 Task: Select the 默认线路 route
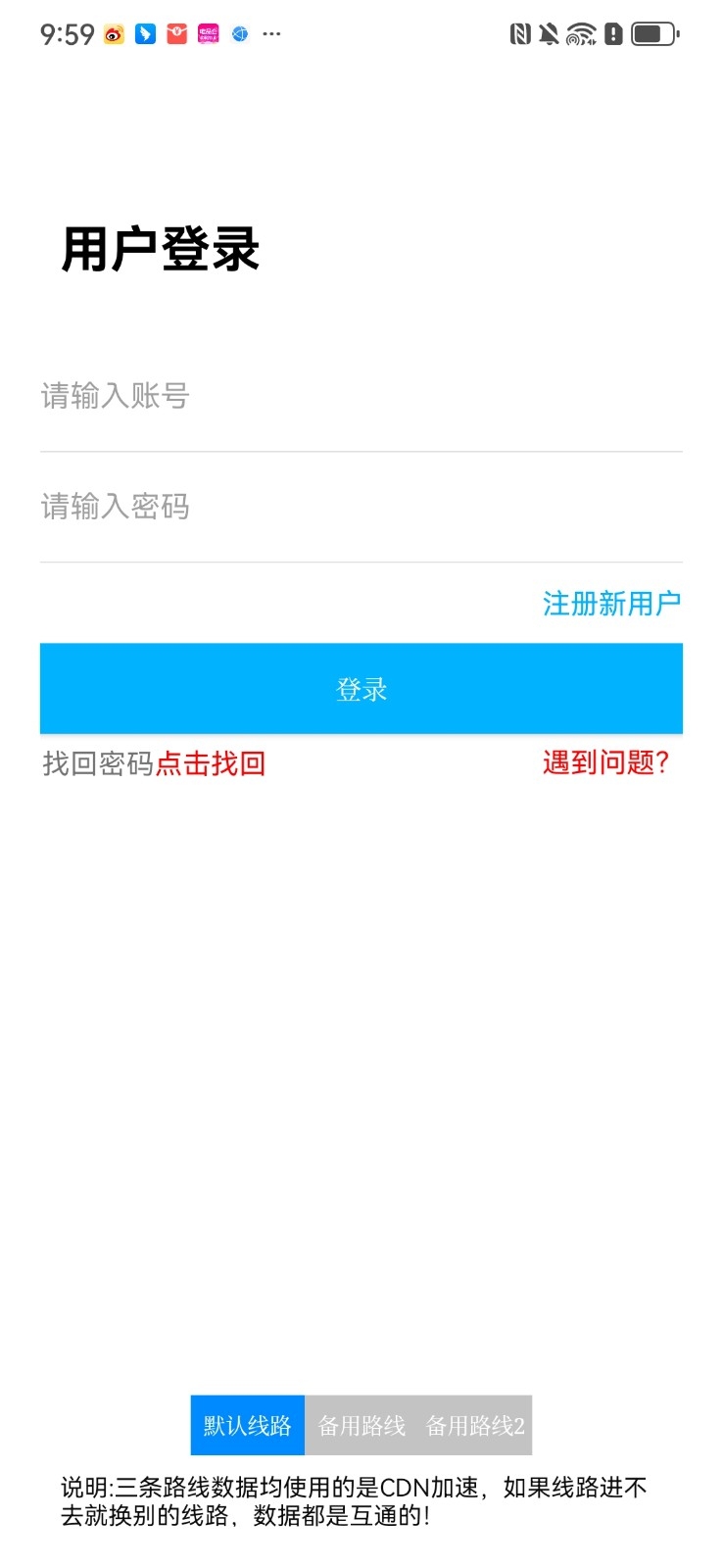coord(247,1426)
